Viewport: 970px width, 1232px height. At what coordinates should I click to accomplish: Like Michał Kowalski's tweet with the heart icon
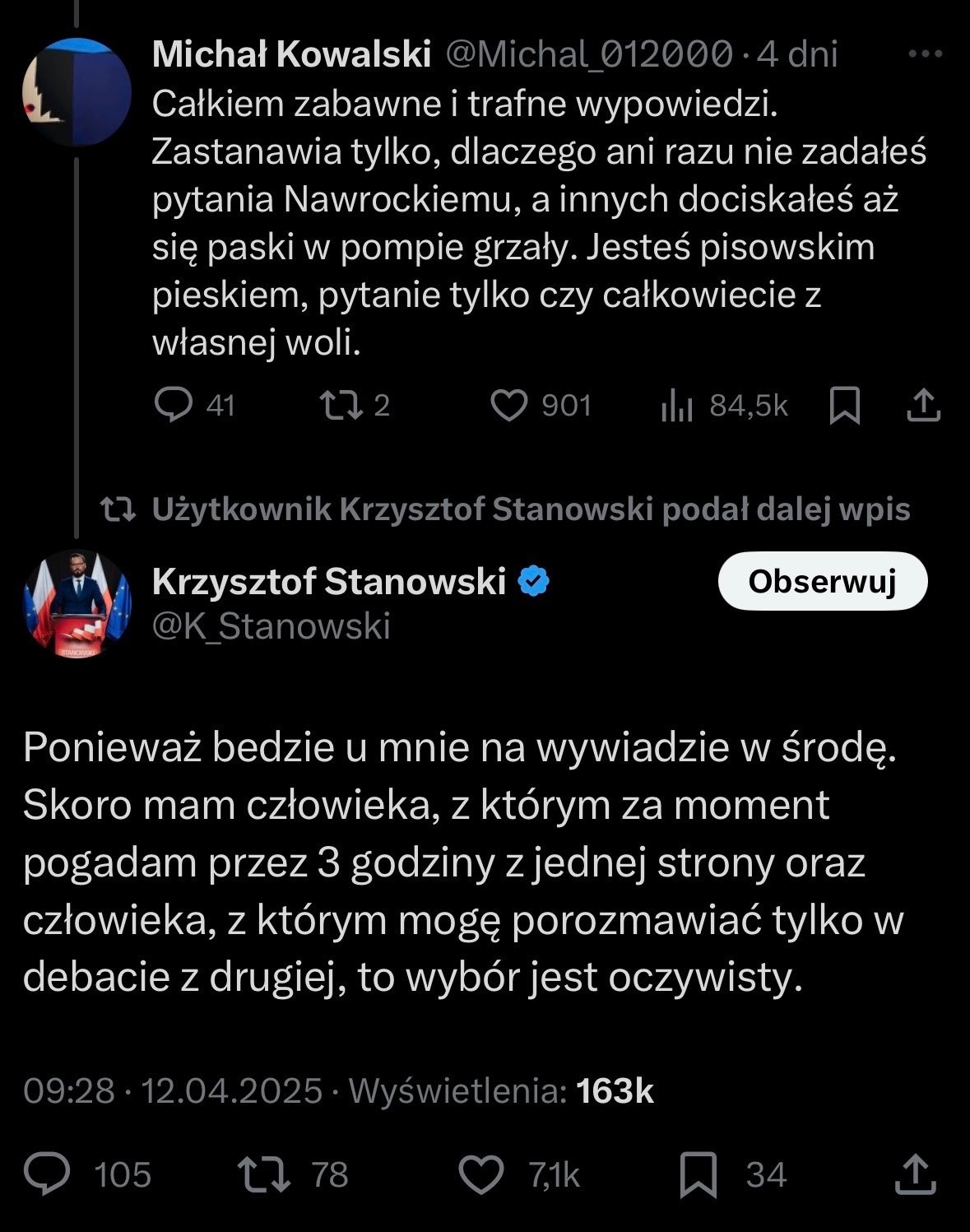click(513, 403)
